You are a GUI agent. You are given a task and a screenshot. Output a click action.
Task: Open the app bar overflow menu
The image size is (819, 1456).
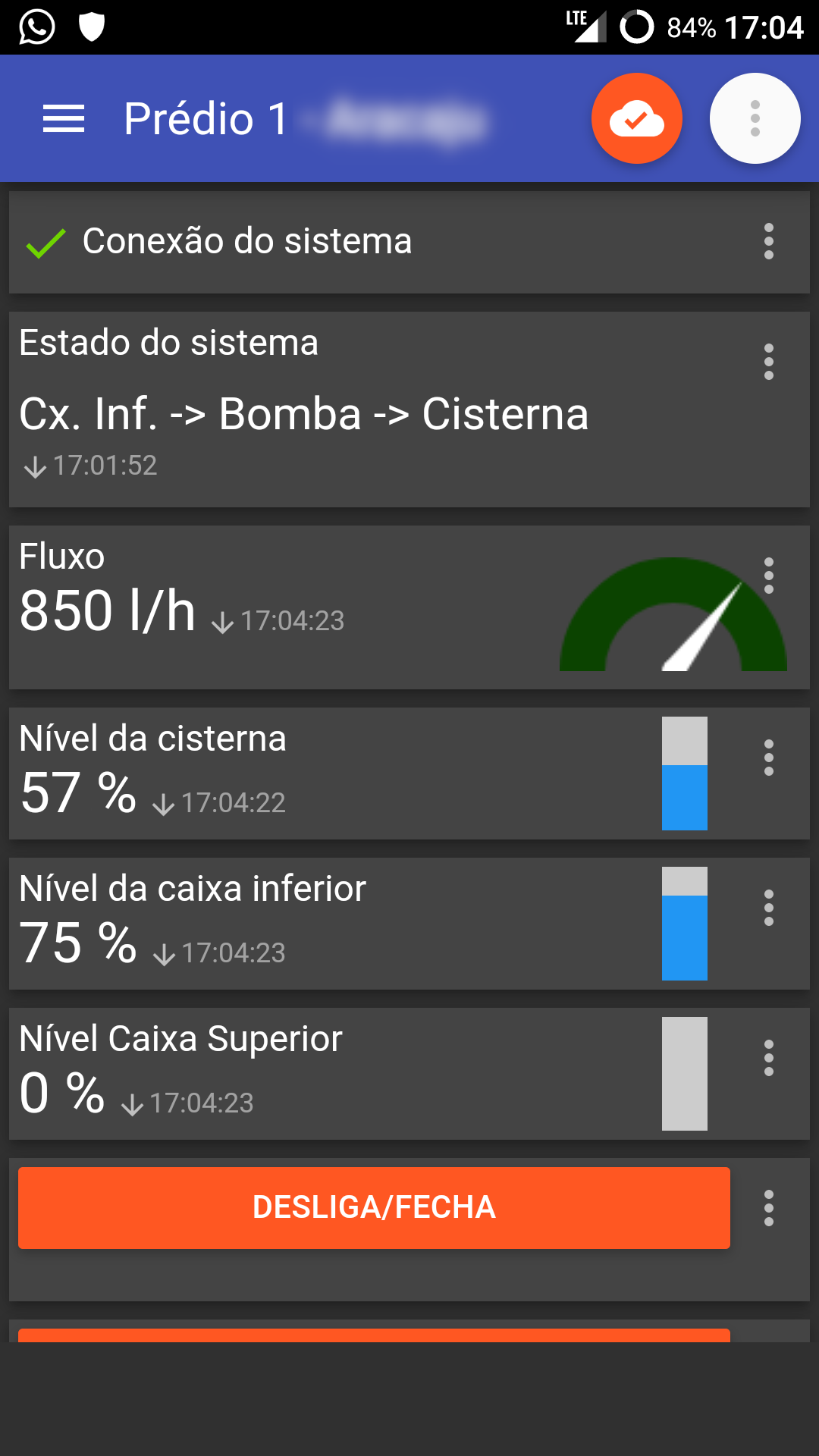pos(755,119)
